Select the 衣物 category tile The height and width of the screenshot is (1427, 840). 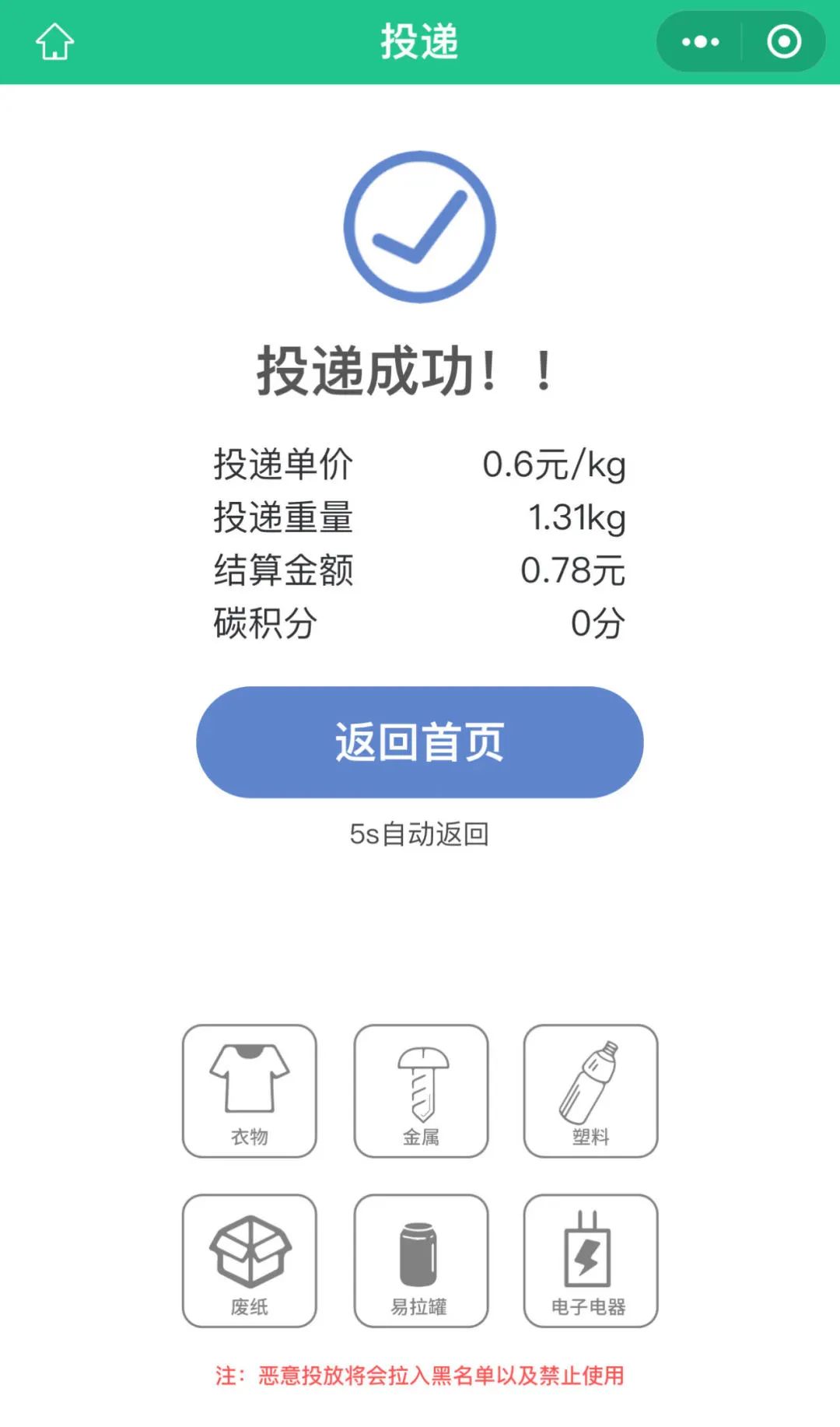(250, 1091)
